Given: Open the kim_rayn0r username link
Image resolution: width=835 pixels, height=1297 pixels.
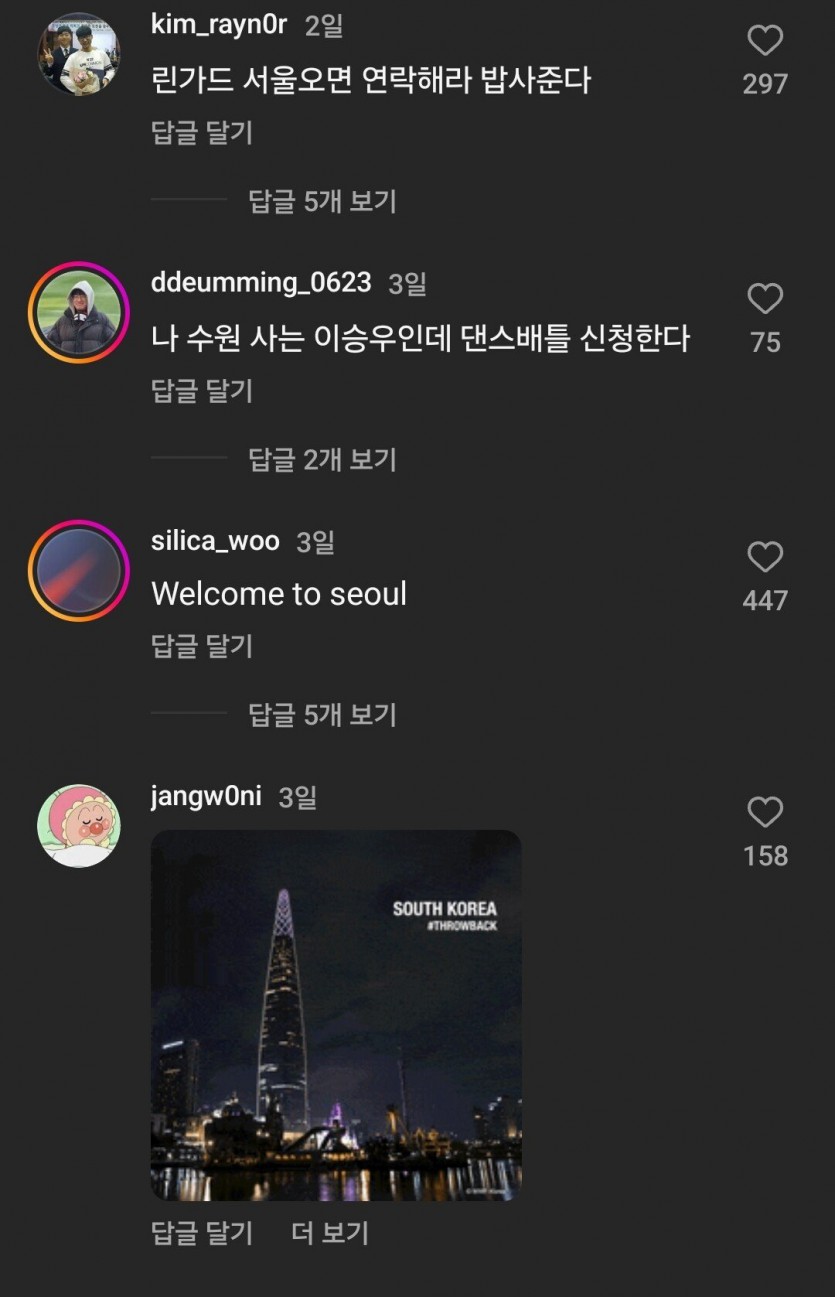Looking at the screenshot, I should click(x=219, y=25).
